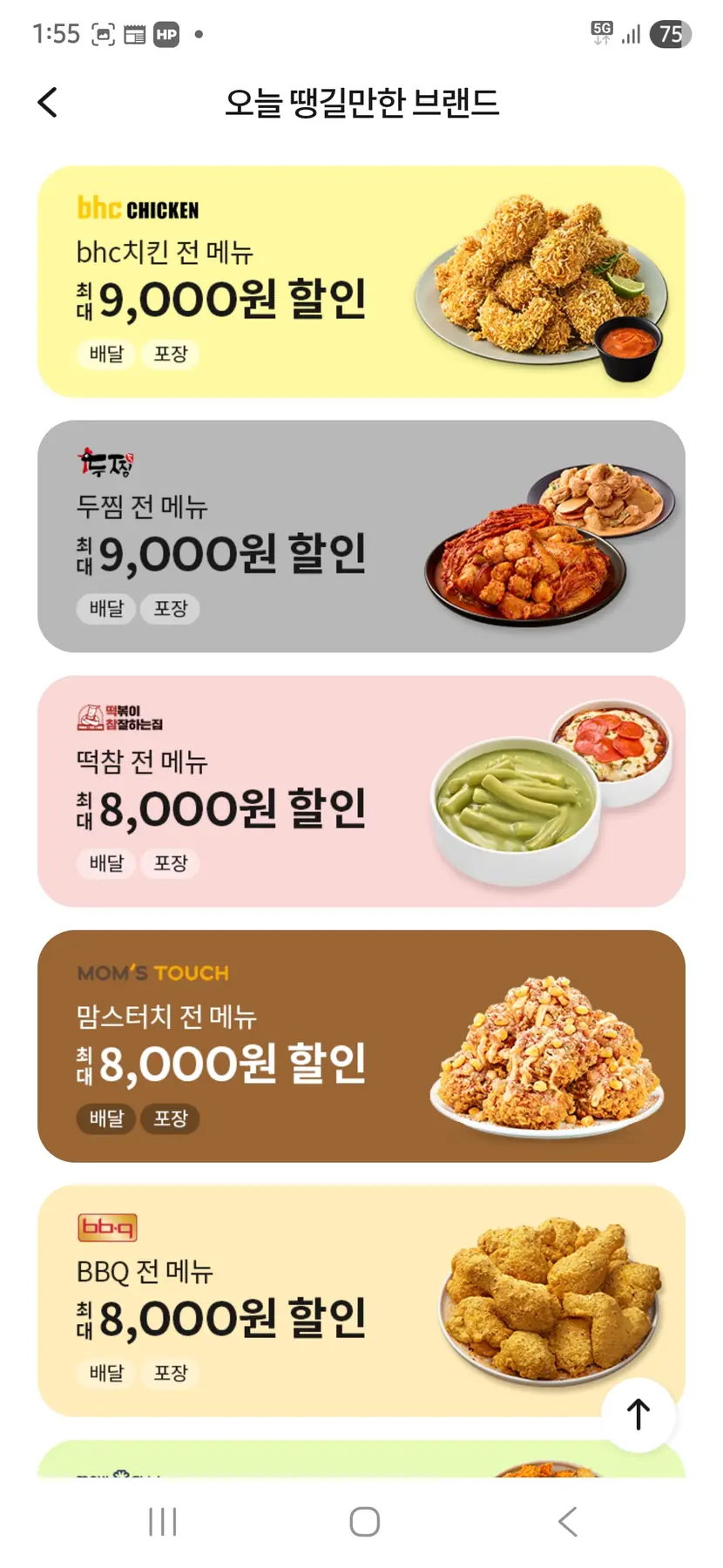The image size is (723, 1568).
Task: Open recent apps from navigation bar
Action: pos(163,1522)
